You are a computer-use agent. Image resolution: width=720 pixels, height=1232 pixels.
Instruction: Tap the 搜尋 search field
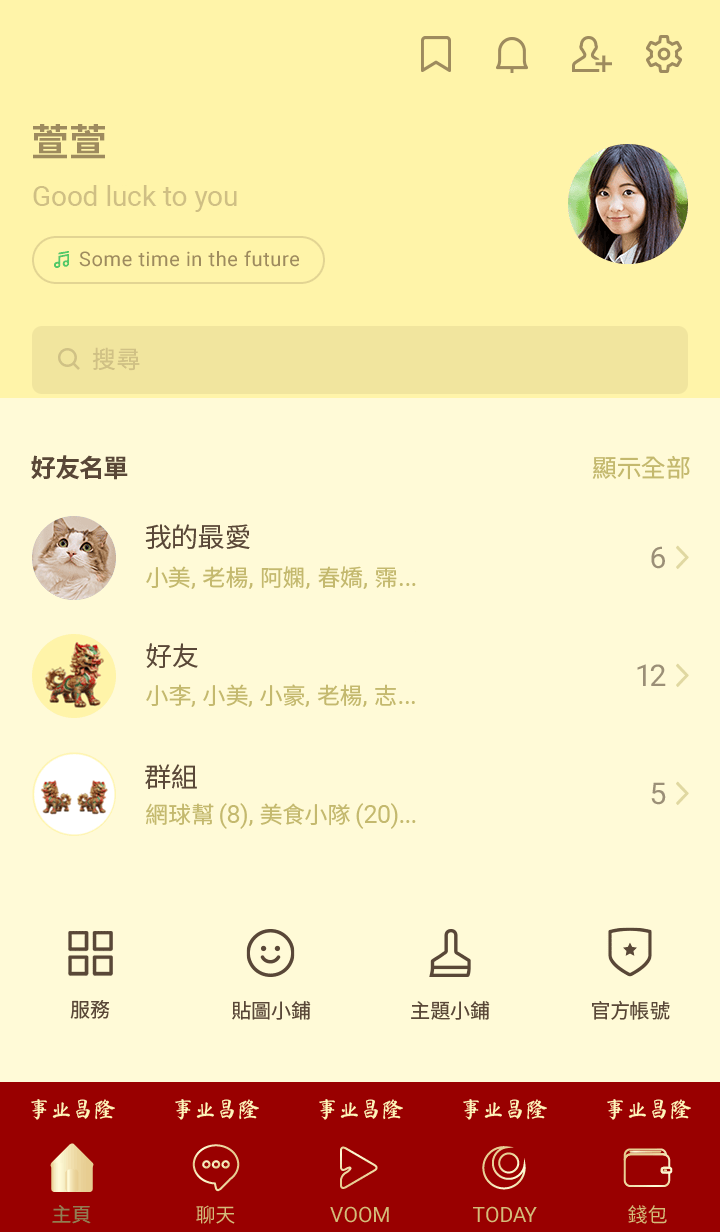point(360,360)
